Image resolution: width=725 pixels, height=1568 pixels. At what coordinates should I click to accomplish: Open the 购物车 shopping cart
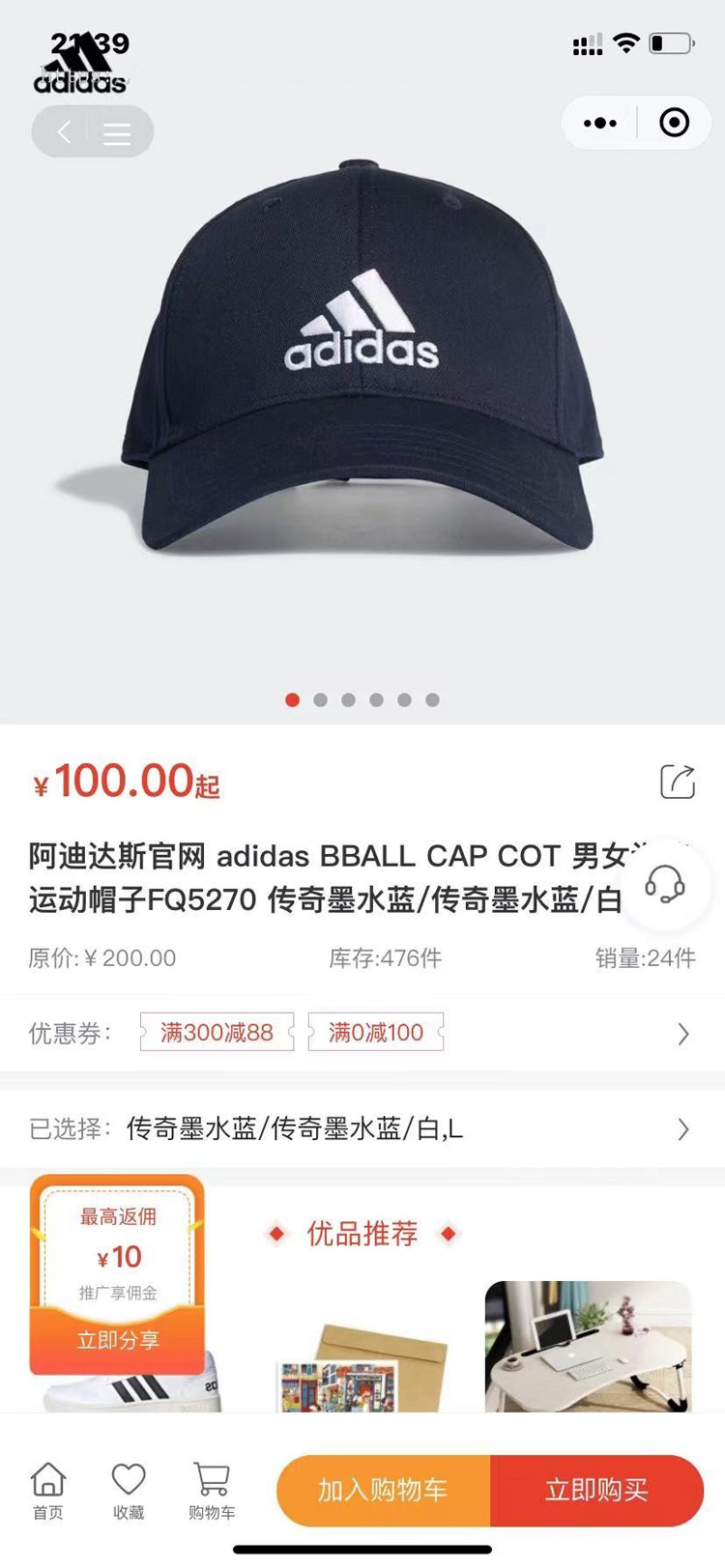212,1491
